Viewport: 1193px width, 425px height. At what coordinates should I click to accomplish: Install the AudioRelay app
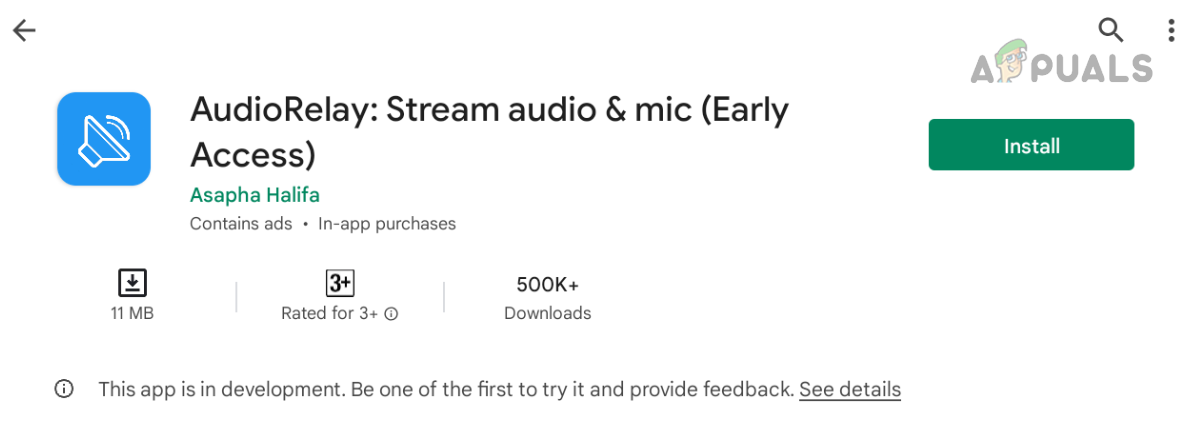coord(1031,146)
